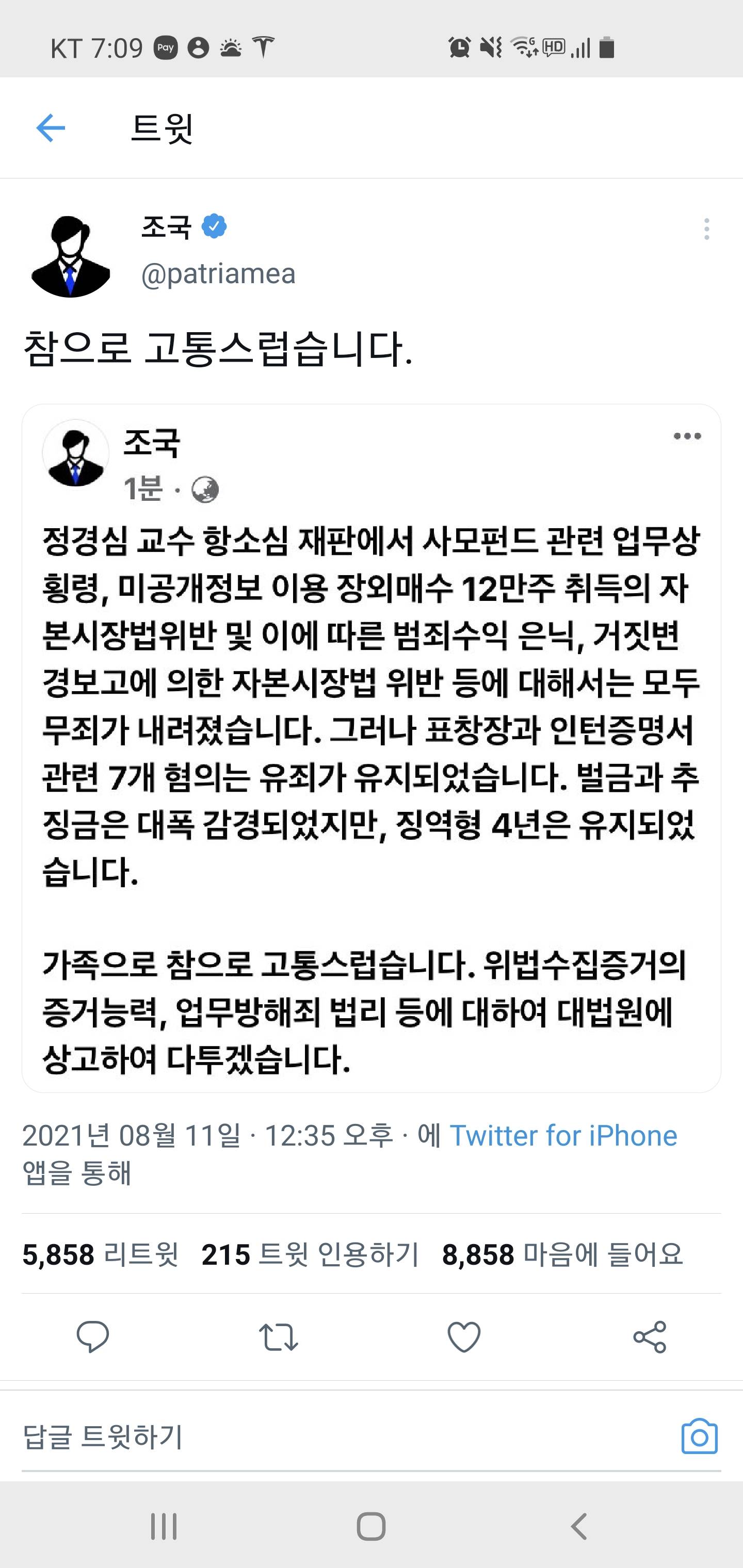Reply to this tweet
The image size is (743, 1568).
[92, 1337]
